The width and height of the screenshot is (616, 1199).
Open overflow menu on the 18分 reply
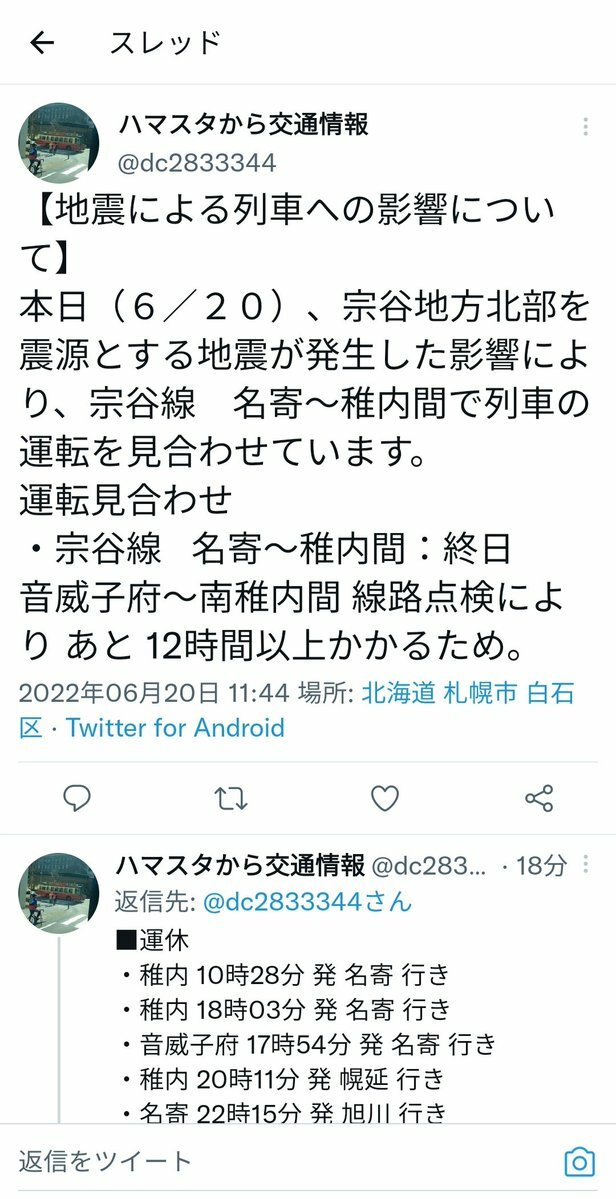coord(586,864)
